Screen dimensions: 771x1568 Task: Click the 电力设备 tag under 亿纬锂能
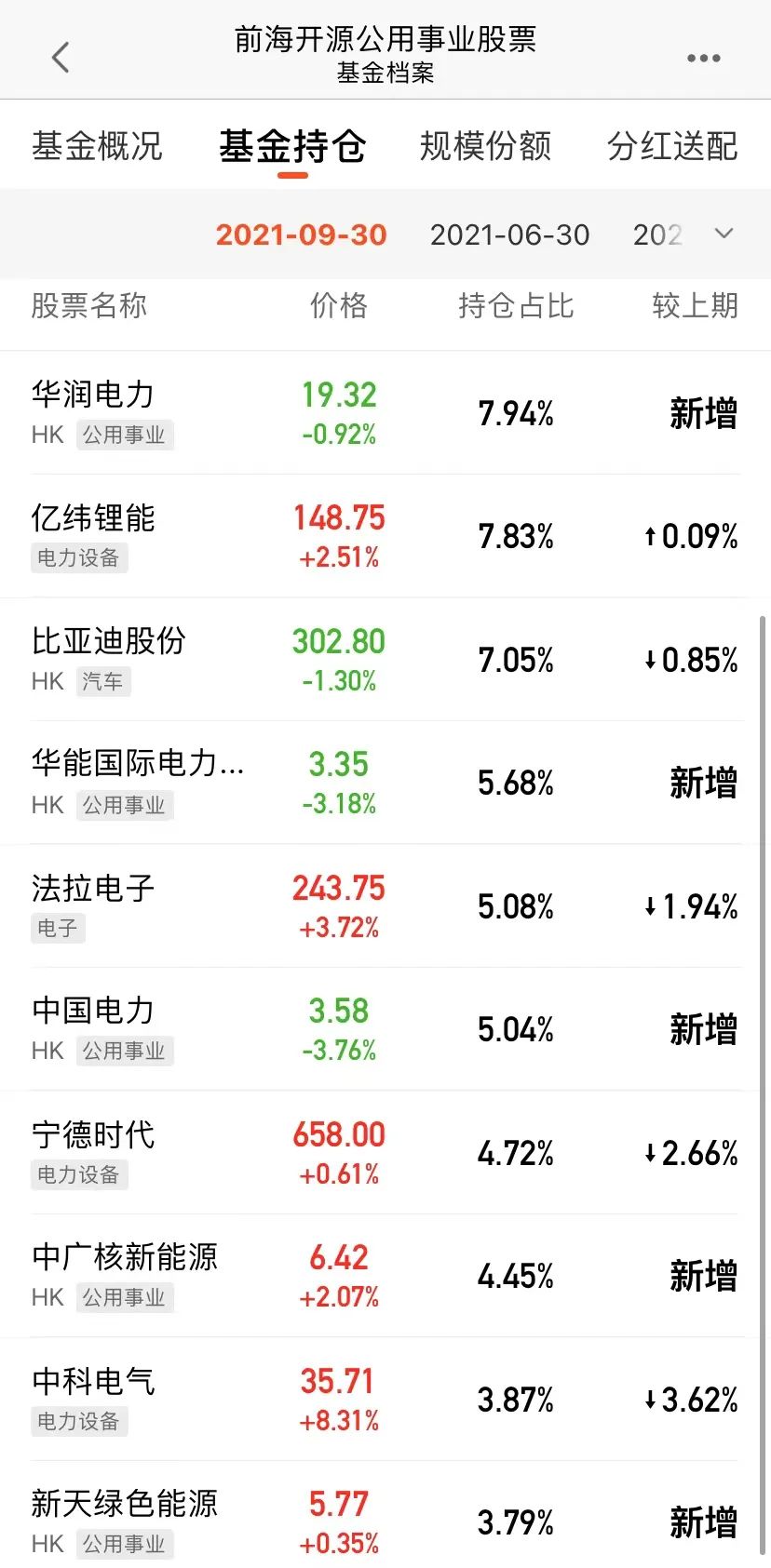tap(78, 558)
